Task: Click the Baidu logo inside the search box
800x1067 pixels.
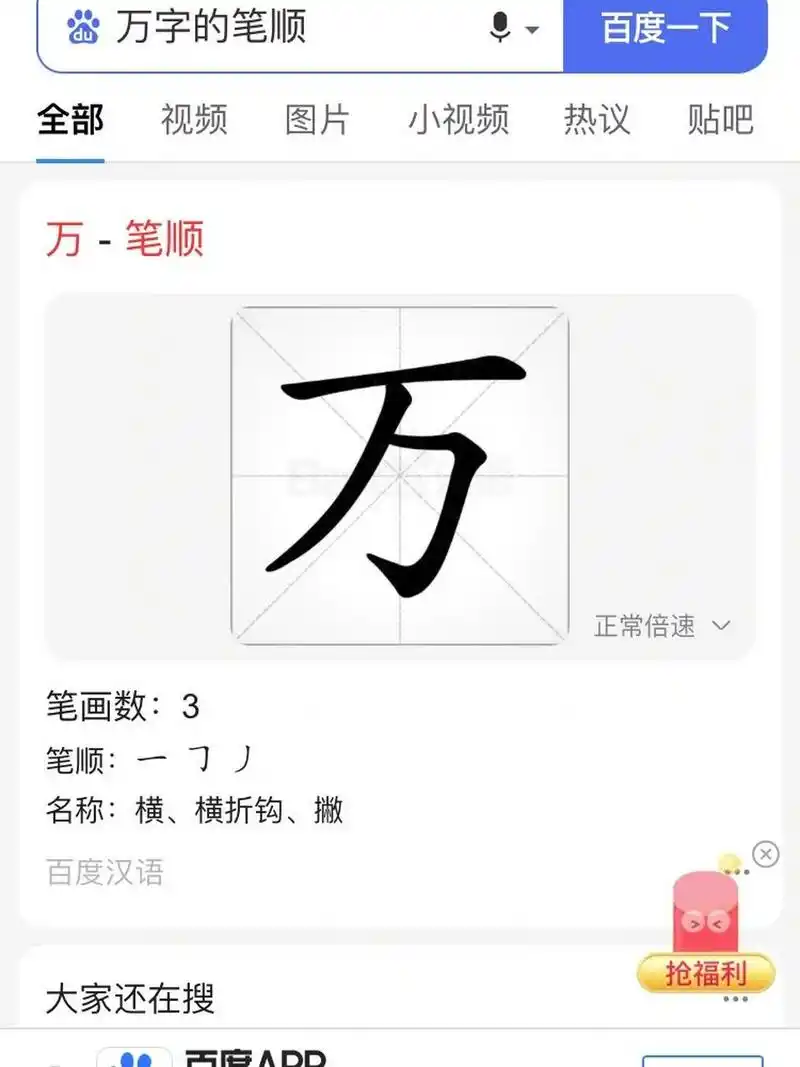Action: click(x=84, y=30)
